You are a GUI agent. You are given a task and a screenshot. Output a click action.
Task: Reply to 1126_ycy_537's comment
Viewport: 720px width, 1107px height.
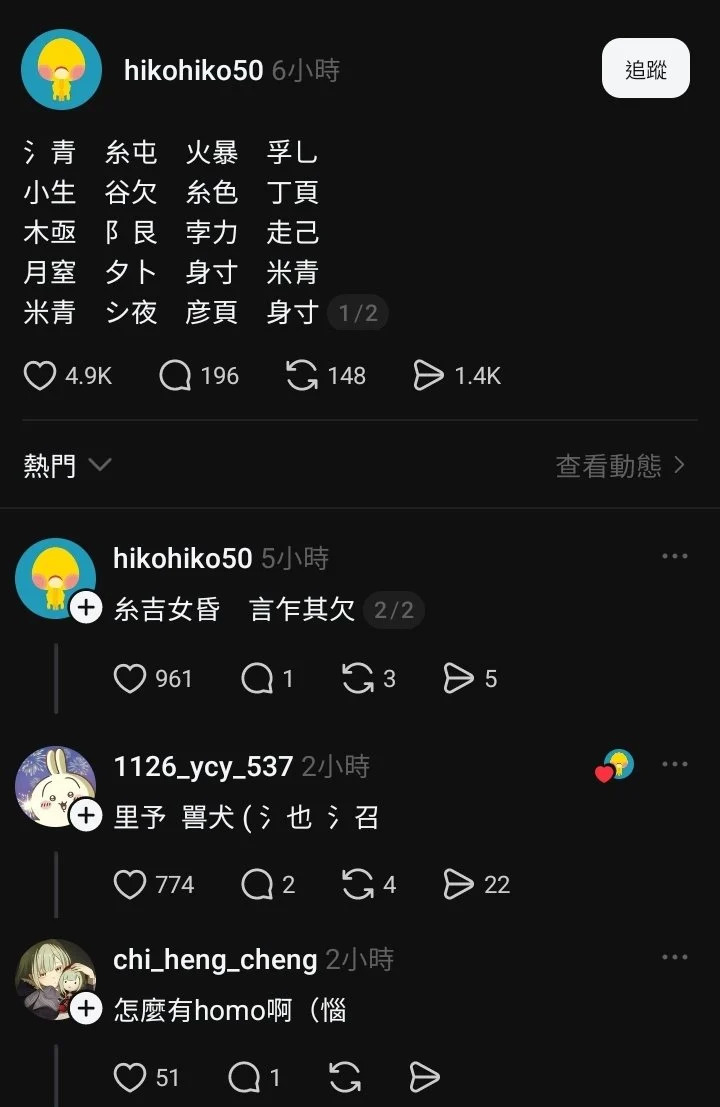tap(257, 885)
